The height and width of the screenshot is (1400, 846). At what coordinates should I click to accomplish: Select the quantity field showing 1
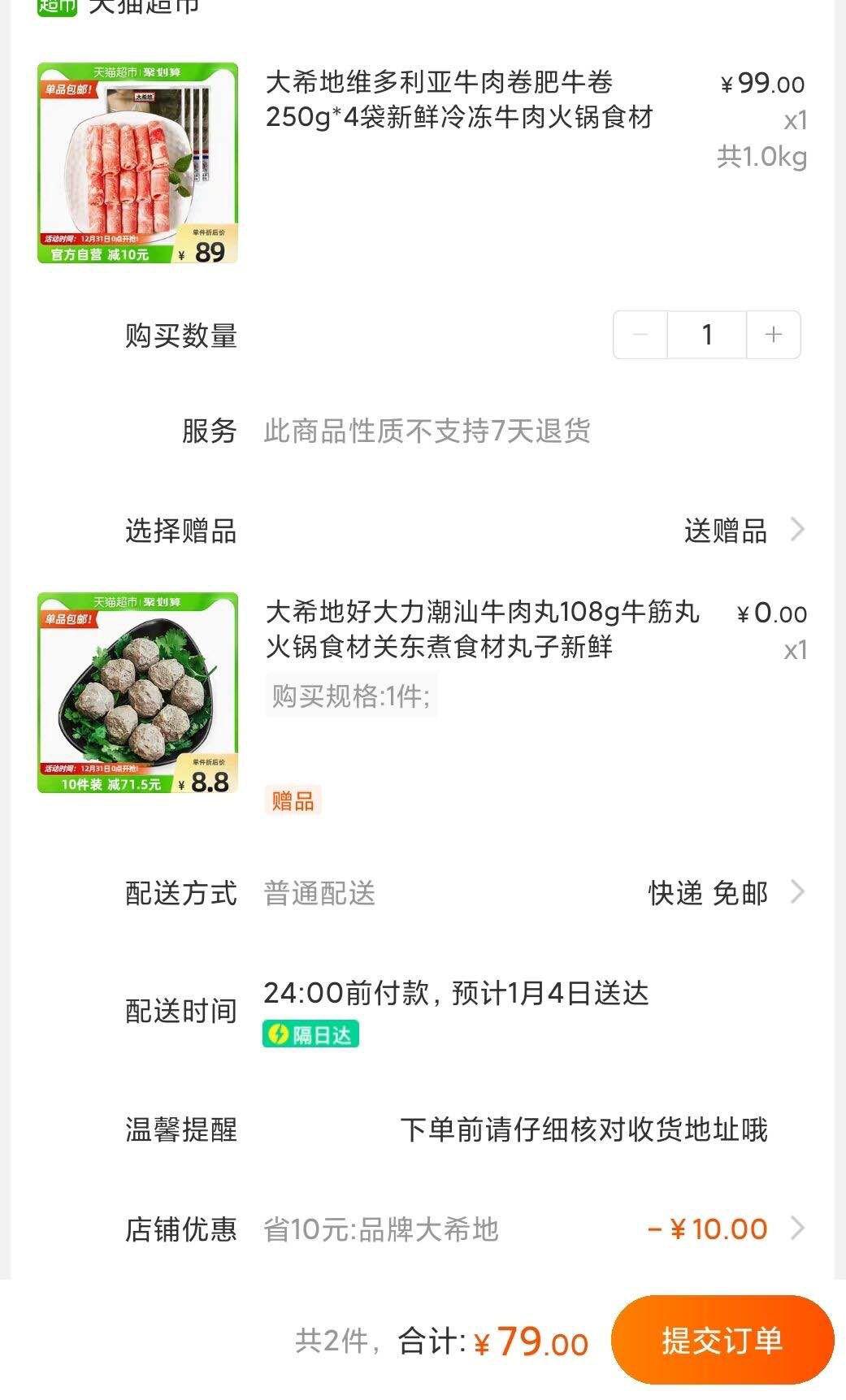(x=706, y=333)
